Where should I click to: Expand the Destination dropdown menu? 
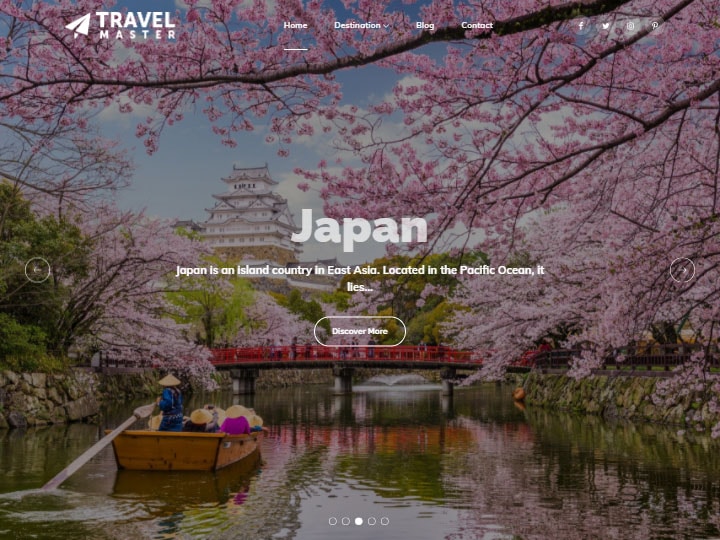tap(361, 25)
